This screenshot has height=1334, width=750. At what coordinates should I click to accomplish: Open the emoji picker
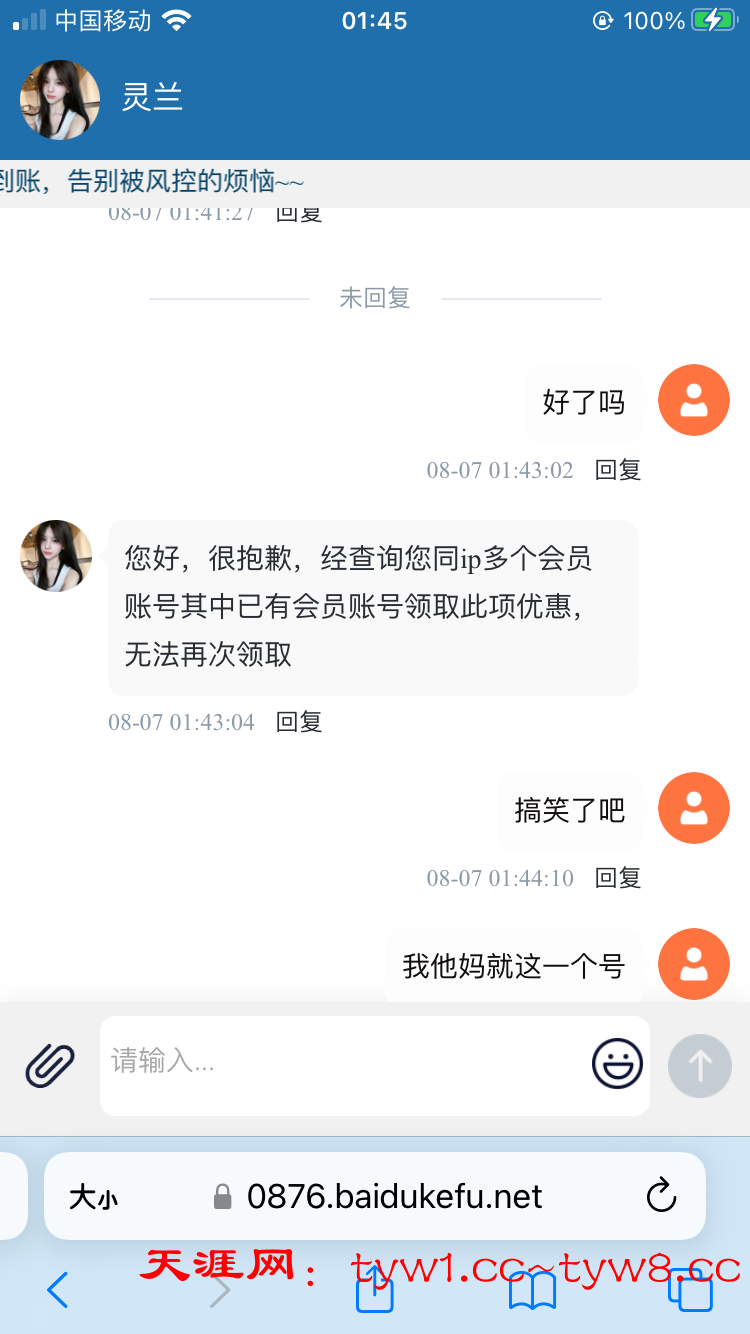pos(617,1064)
